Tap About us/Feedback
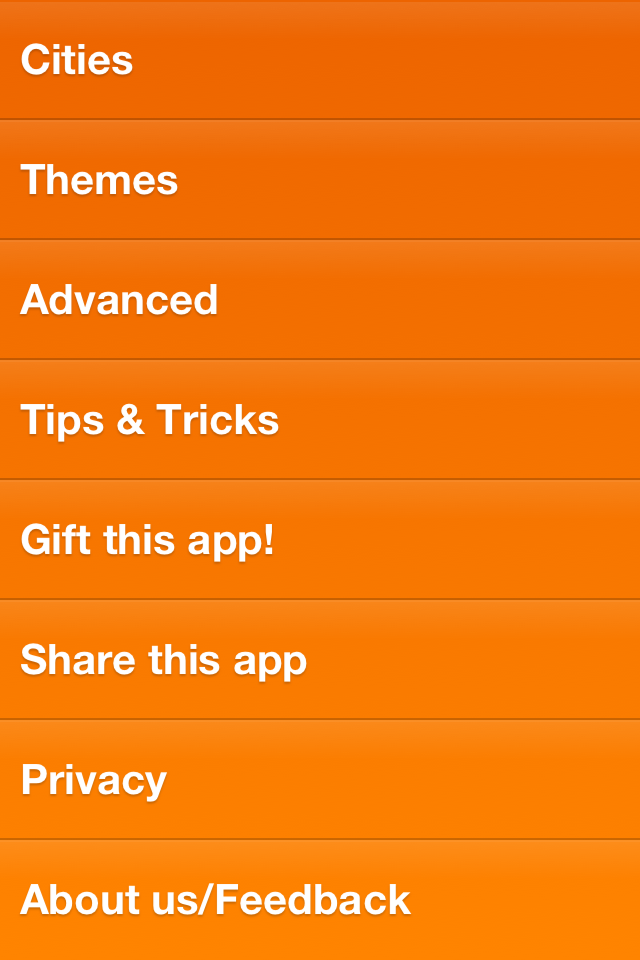Image resolution: width=640 pixels, height=960 pixels. pos(320,900)
